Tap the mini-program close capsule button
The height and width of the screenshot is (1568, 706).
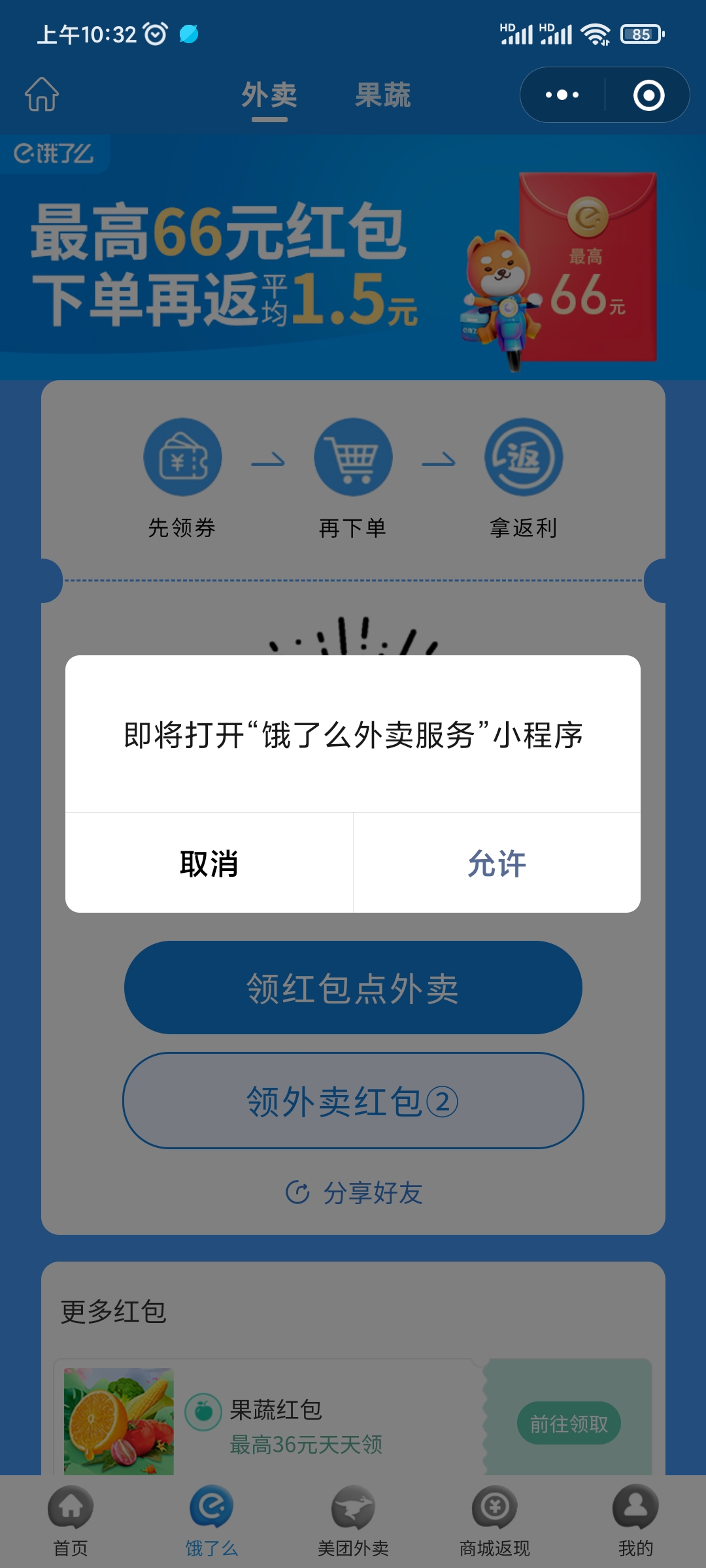coord(648,95)
